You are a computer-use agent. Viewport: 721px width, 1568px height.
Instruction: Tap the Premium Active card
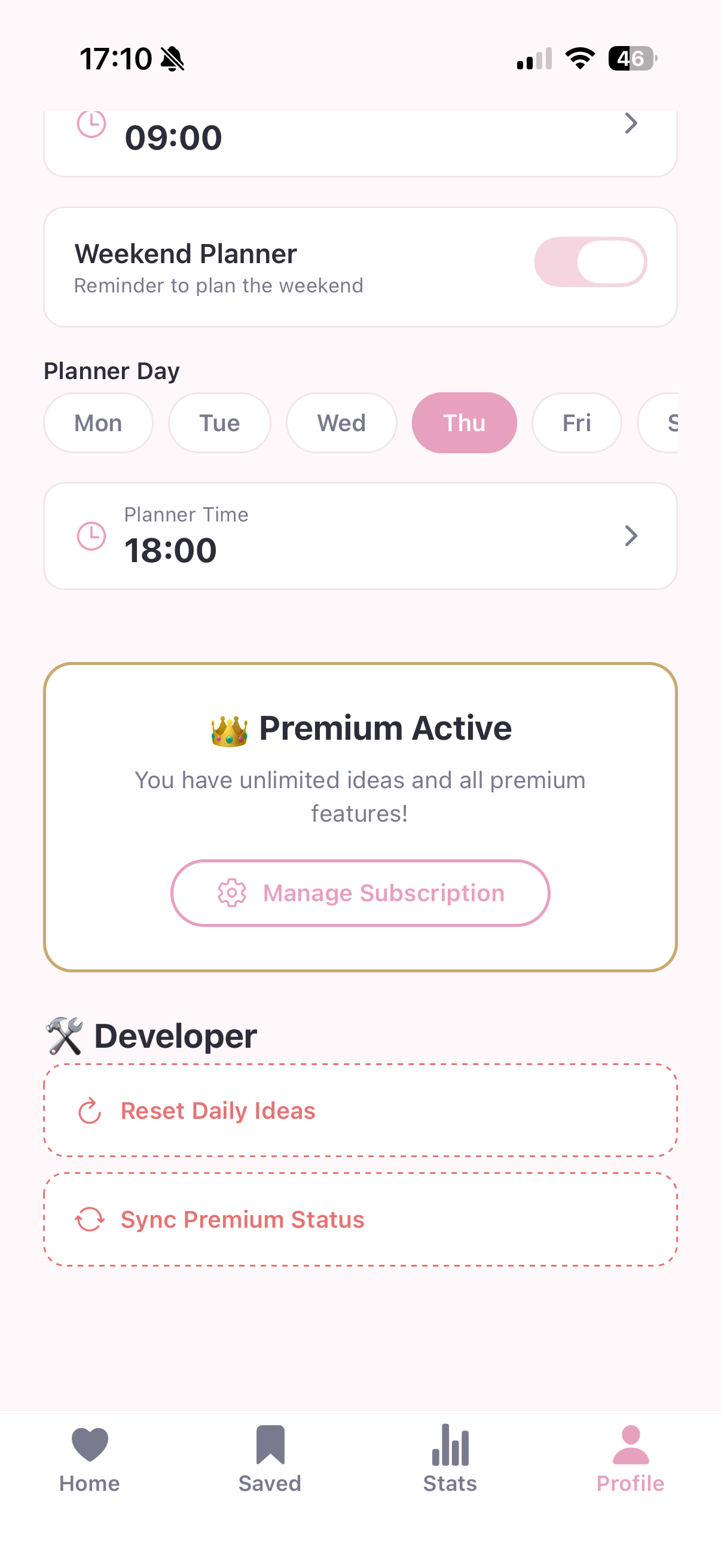pos(360,761)
